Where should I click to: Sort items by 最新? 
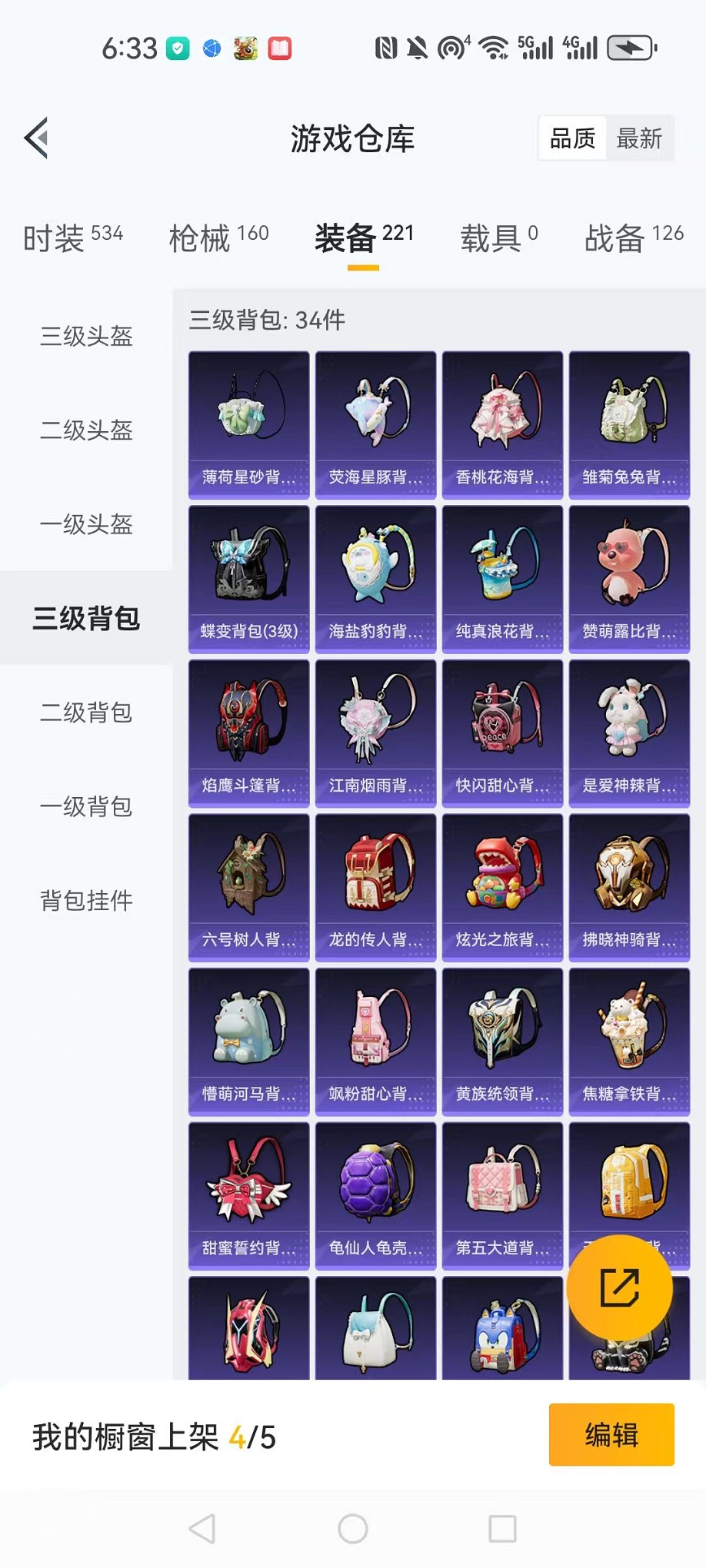click(638, 138)
